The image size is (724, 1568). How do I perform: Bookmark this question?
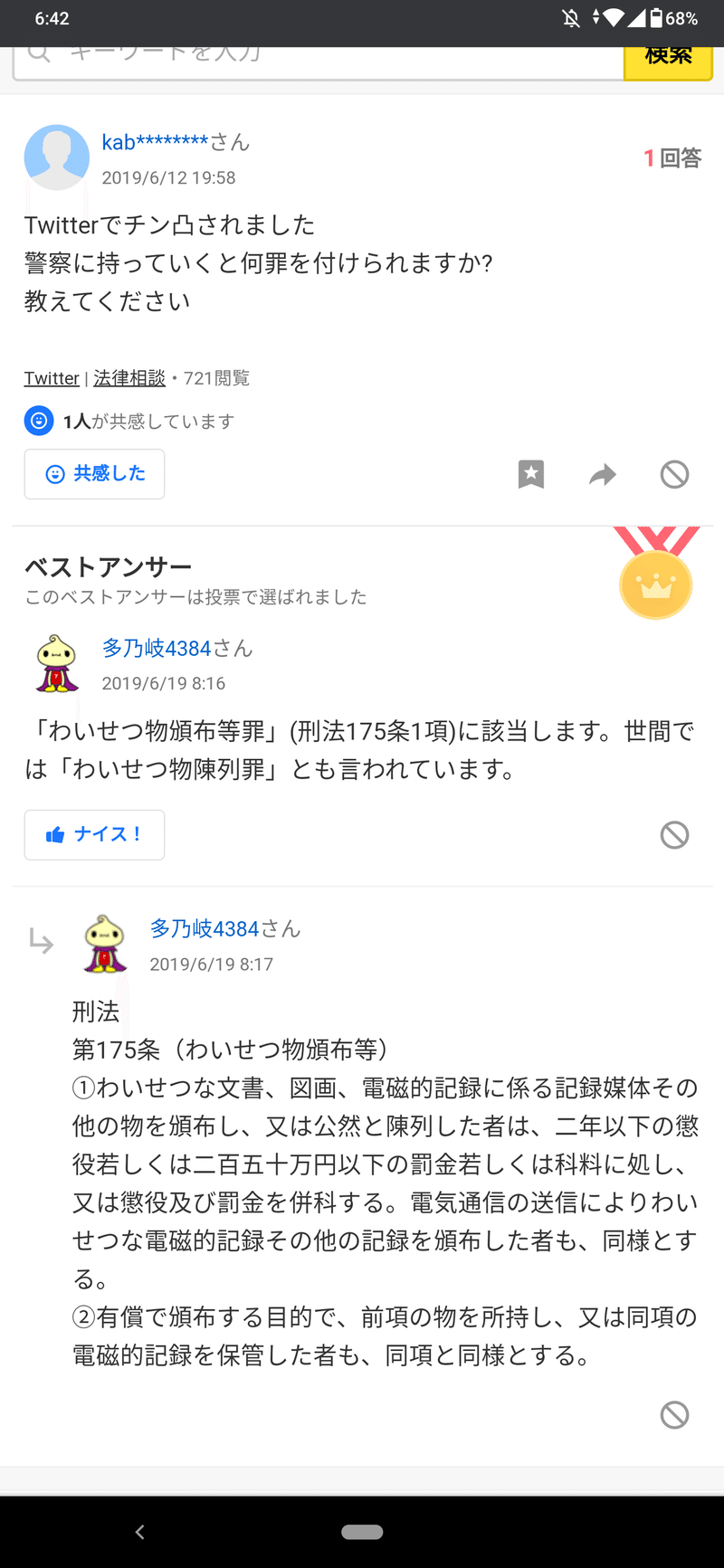point(531,474)
